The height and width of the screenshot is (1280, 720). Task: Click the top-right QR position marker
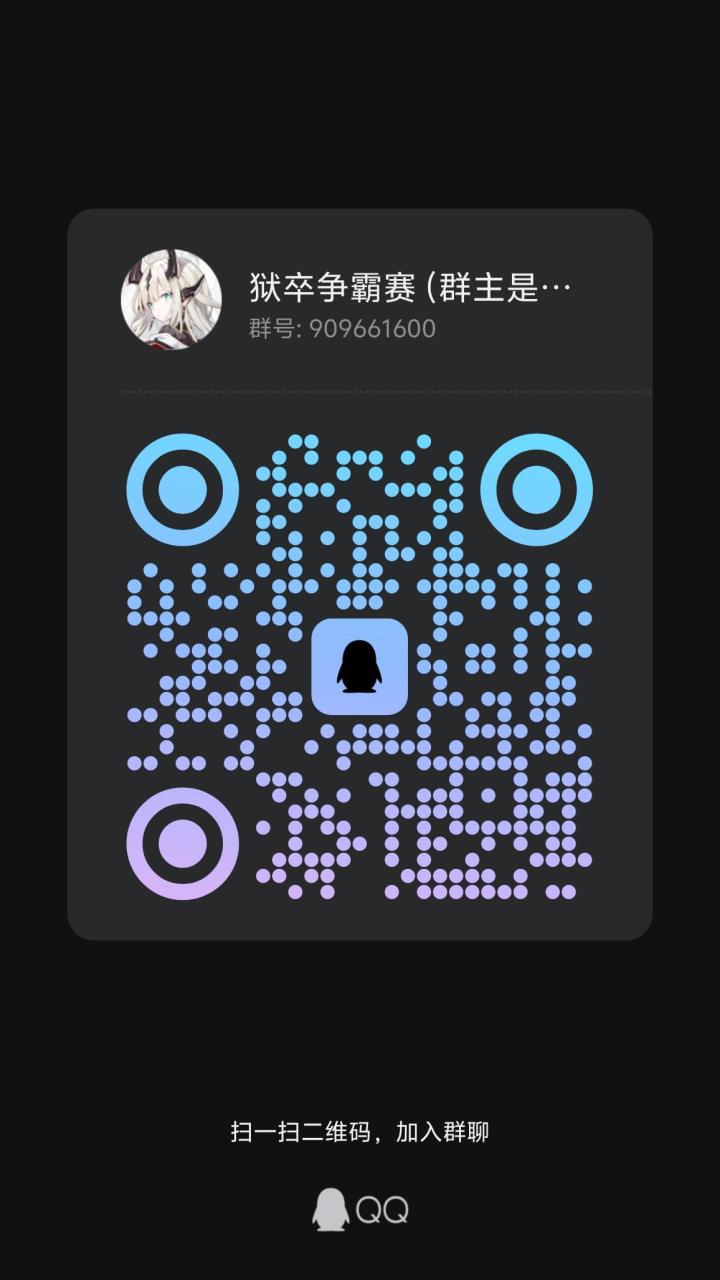[x=533, y=487]
